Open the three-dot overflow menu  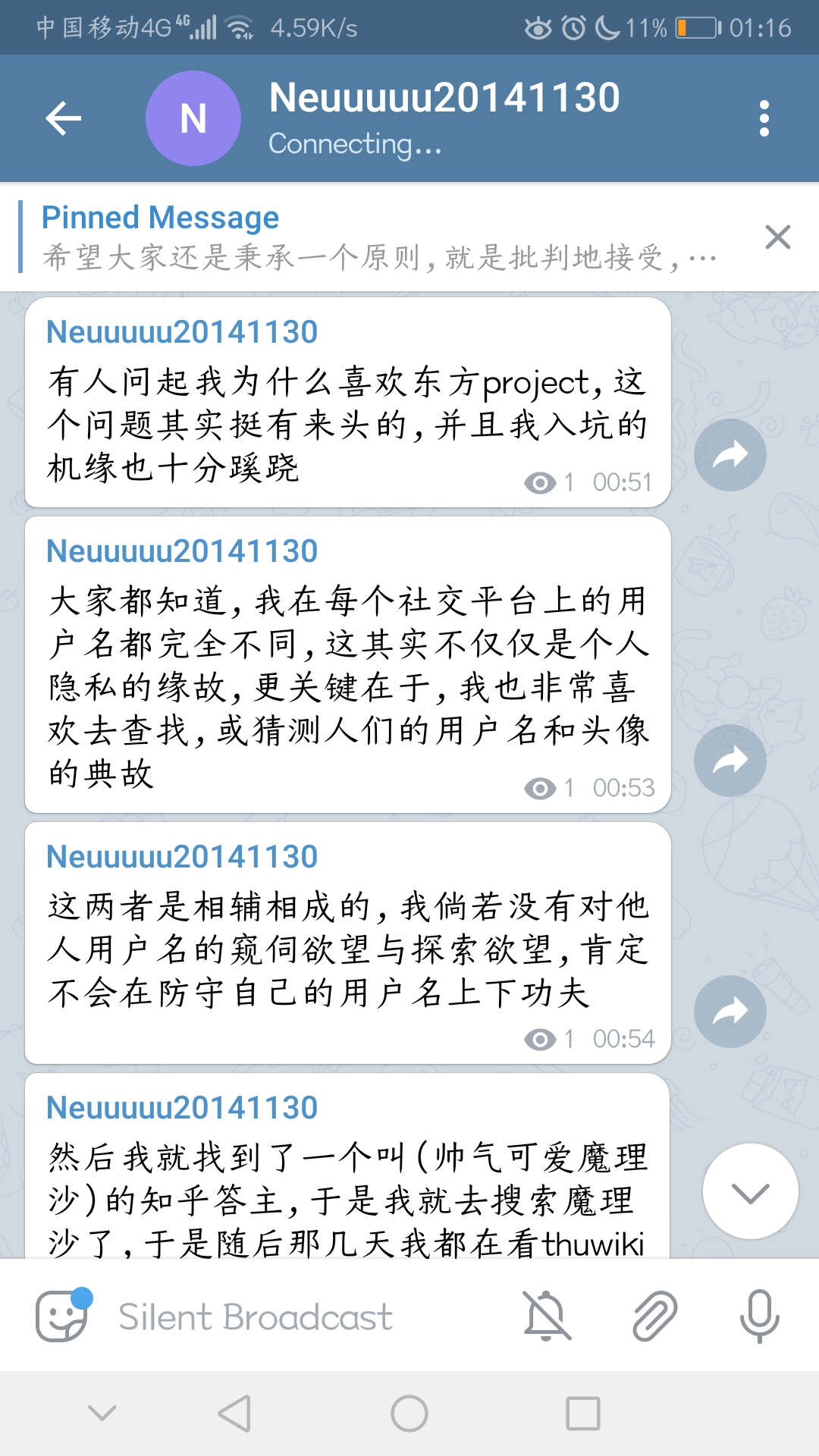(x=764, y=118)
